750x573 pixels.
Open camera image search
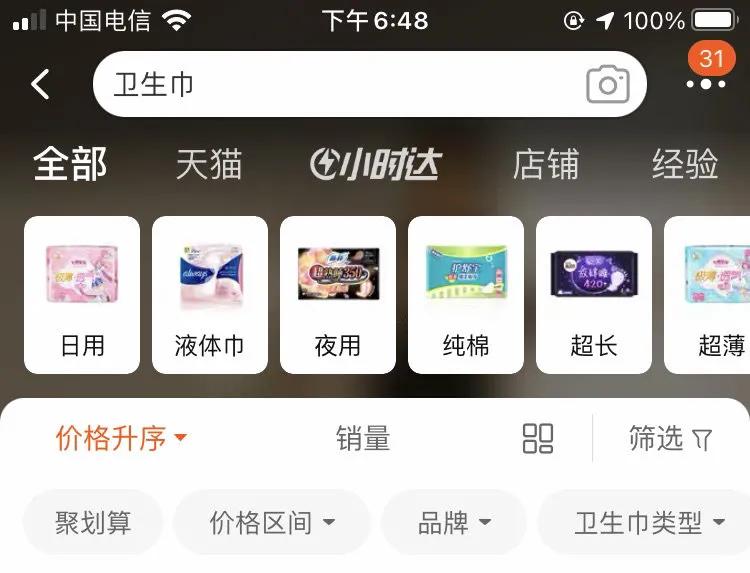pos(607,85)
